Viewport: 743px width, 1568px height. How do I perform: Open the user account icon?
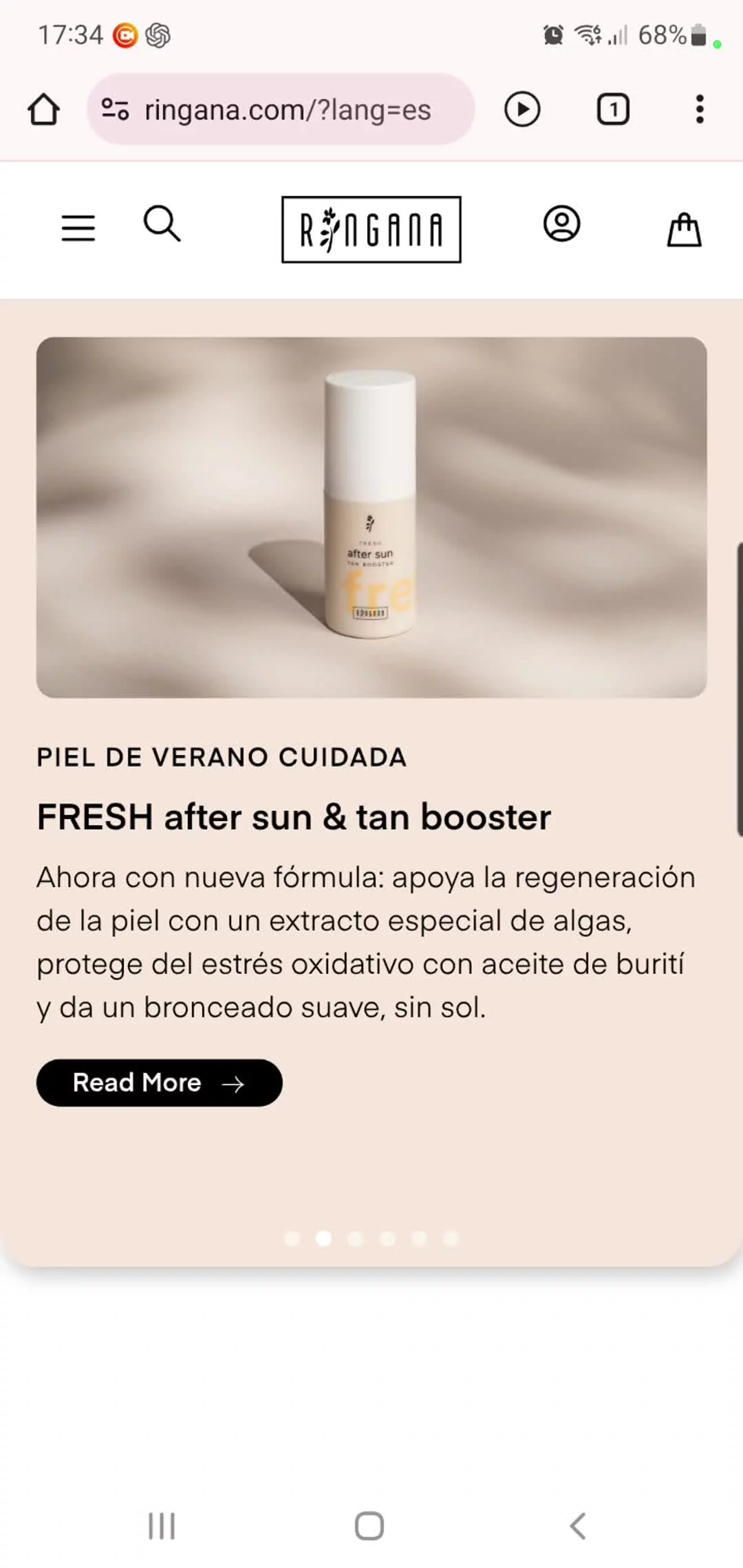click(x=561, y=224)
